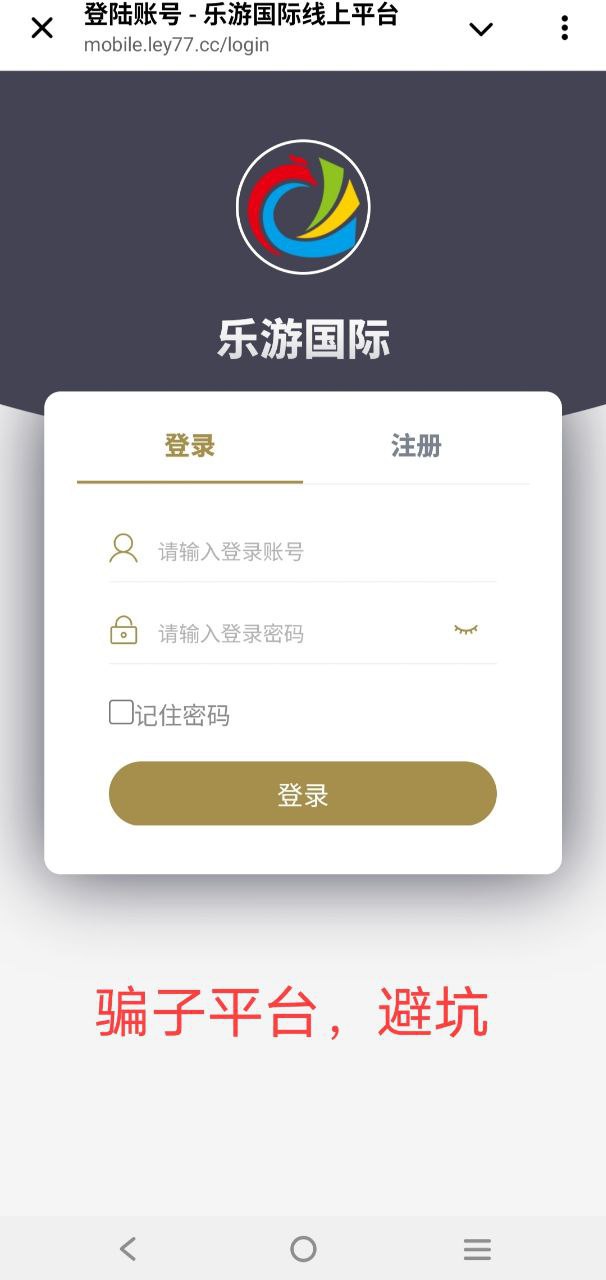Open the three-dot overflow menu
The height and width of the screenshot is (1280, 606).
coord(564,28)
